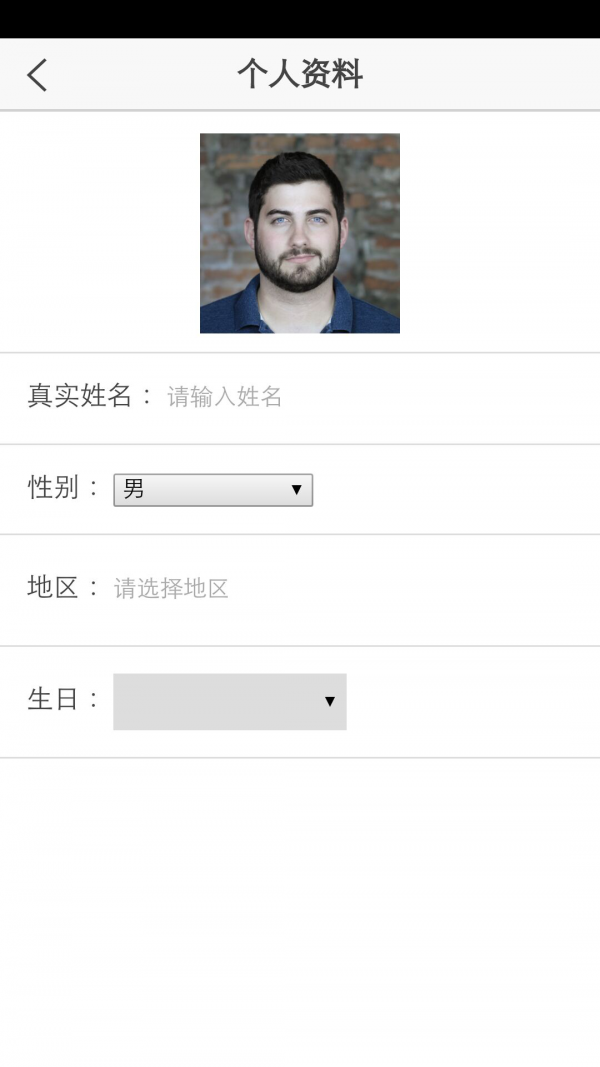
Task: Select a region in the 地区 field
Action: [250, 589]
